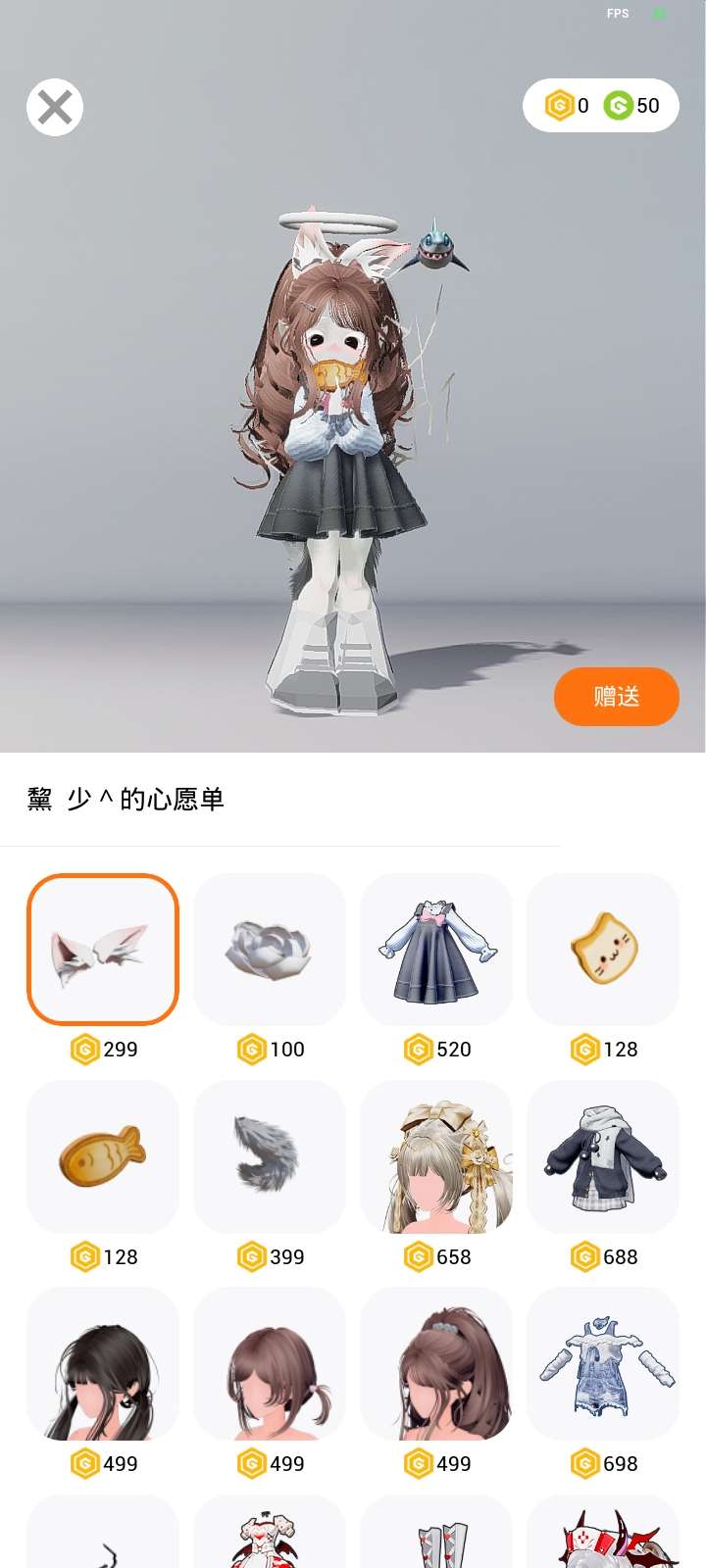Select the short brown pigtails hairstyle
The width and height of the screenshot is (706, 1568).
(270, 1363)
